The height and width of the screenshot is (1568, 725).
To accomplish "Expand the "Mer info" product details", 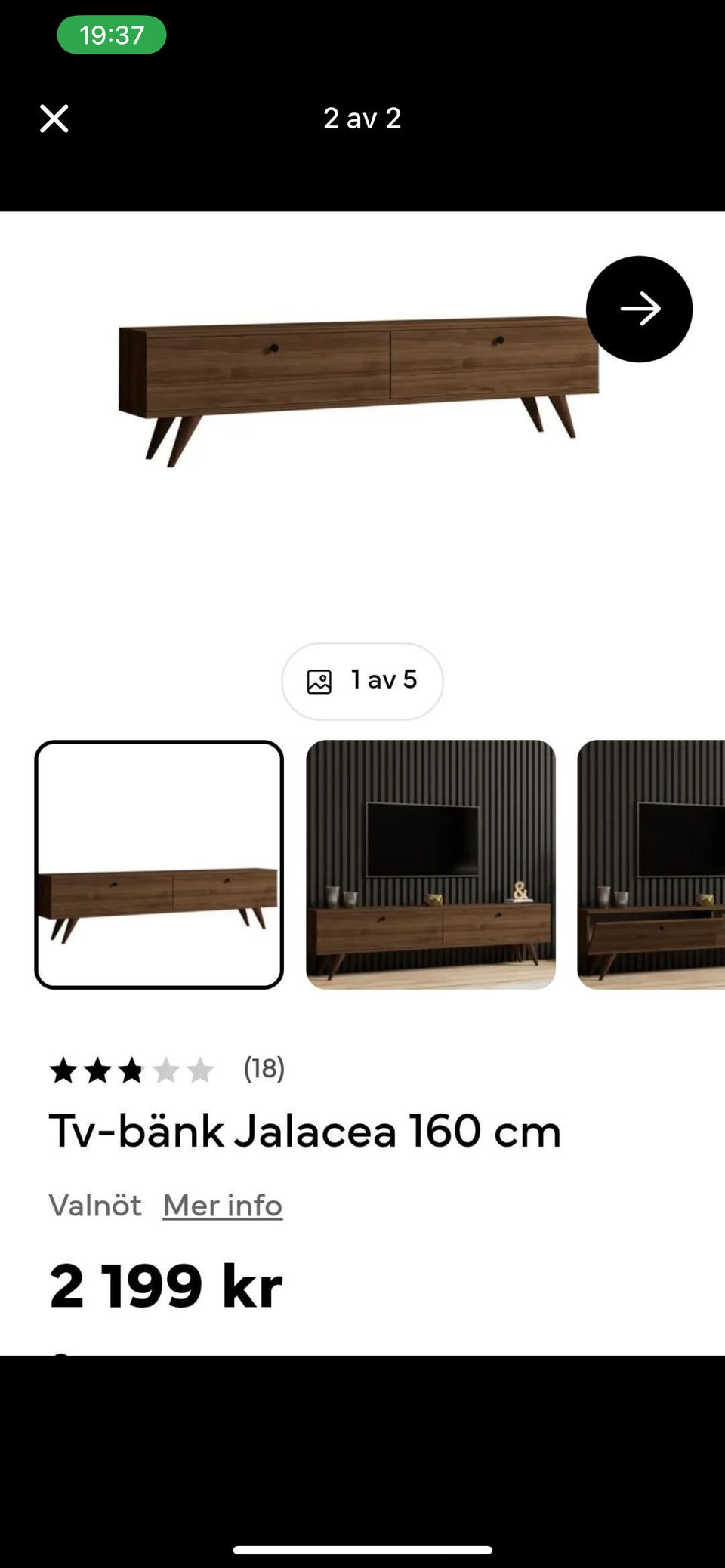I will click(x=222, y=1206).
